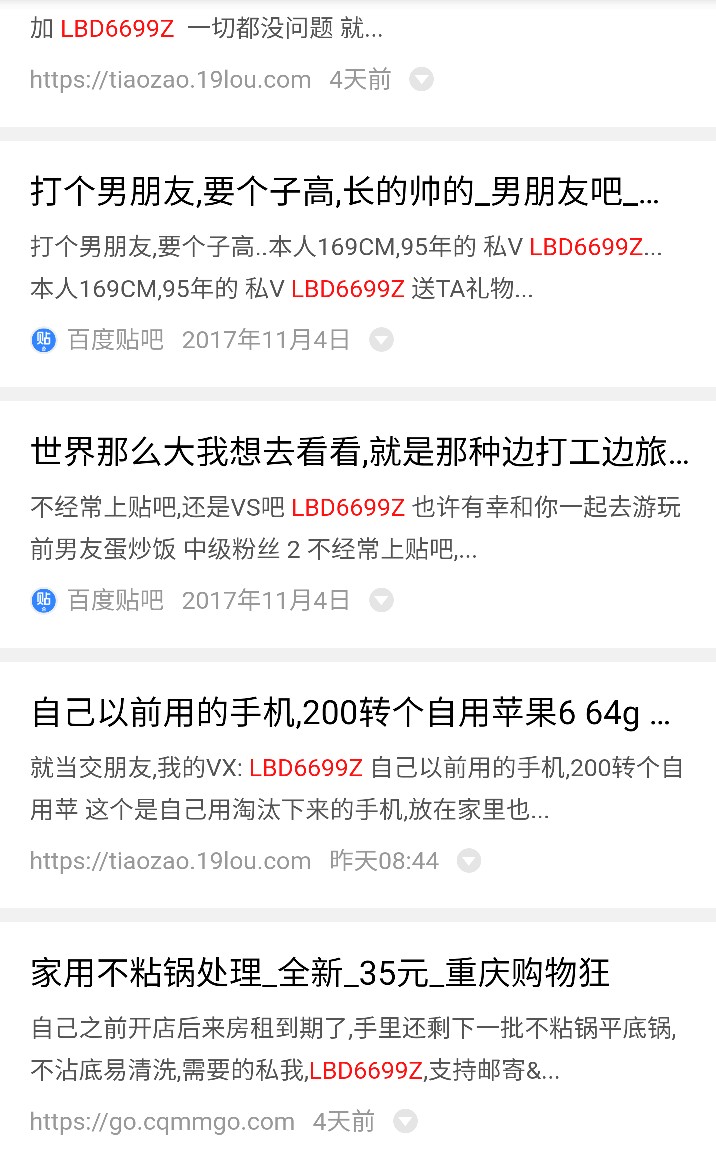Expand the arrow beside go.cqmmgo.com 4天前
This screenshot has width=716, height=1168.
click(x=405, y=1121)
